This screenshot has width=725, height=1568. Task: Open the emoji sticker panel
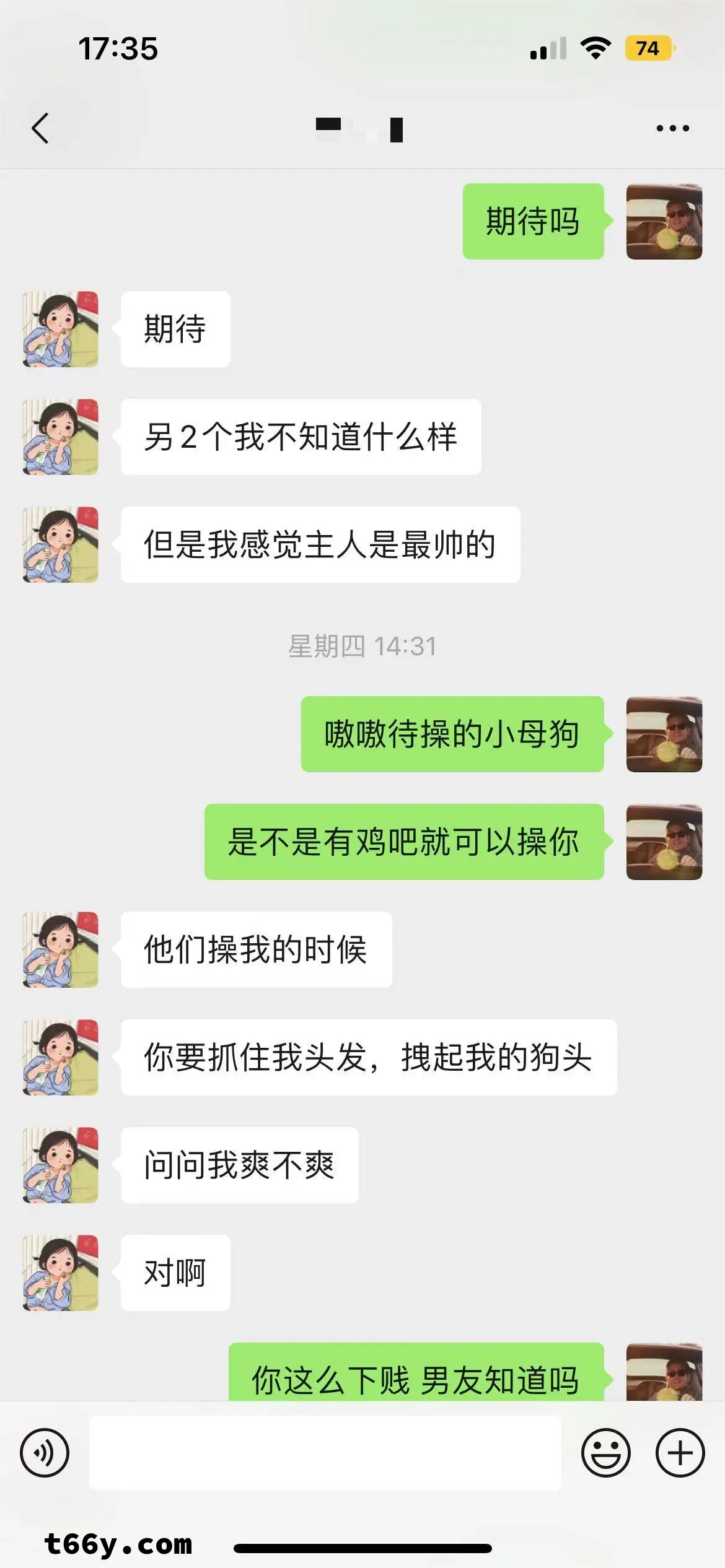[605, 1452]
